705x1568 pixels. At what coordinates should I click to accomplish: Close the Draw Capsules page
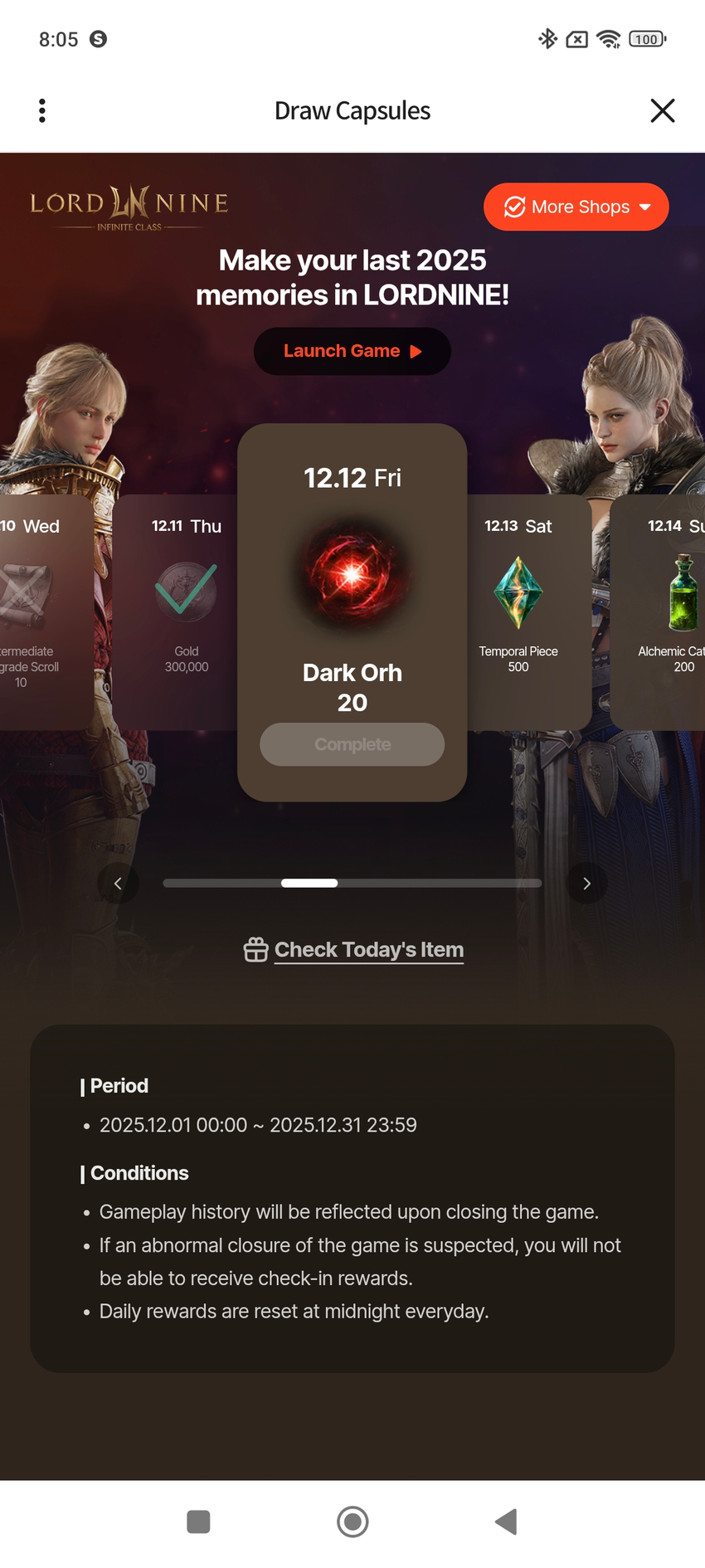[x=662, y=110]
